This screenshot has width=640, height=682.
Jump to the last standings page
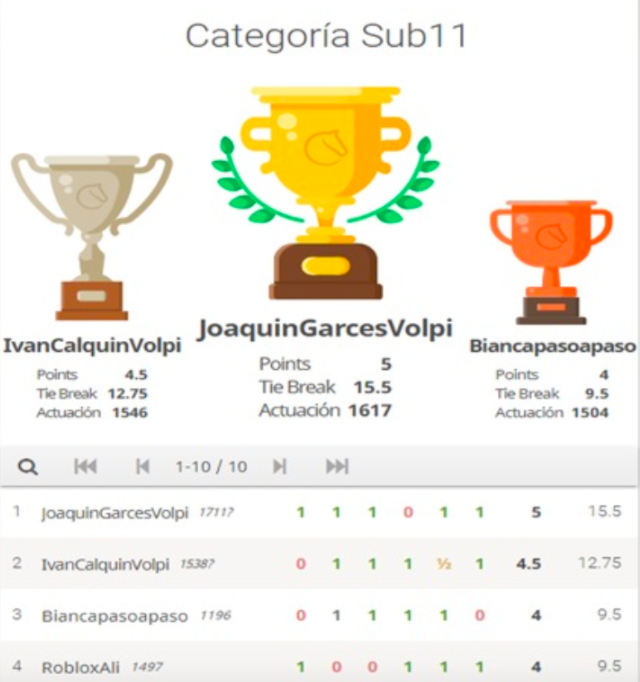[x=337, y=466]
